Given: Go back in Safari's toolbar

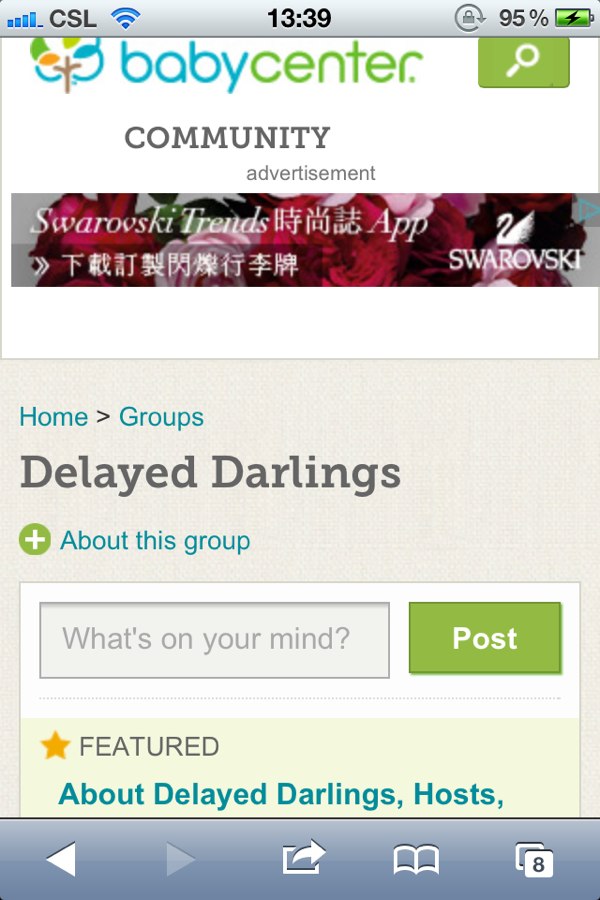Looking at the screenshot, I should 61,858.
